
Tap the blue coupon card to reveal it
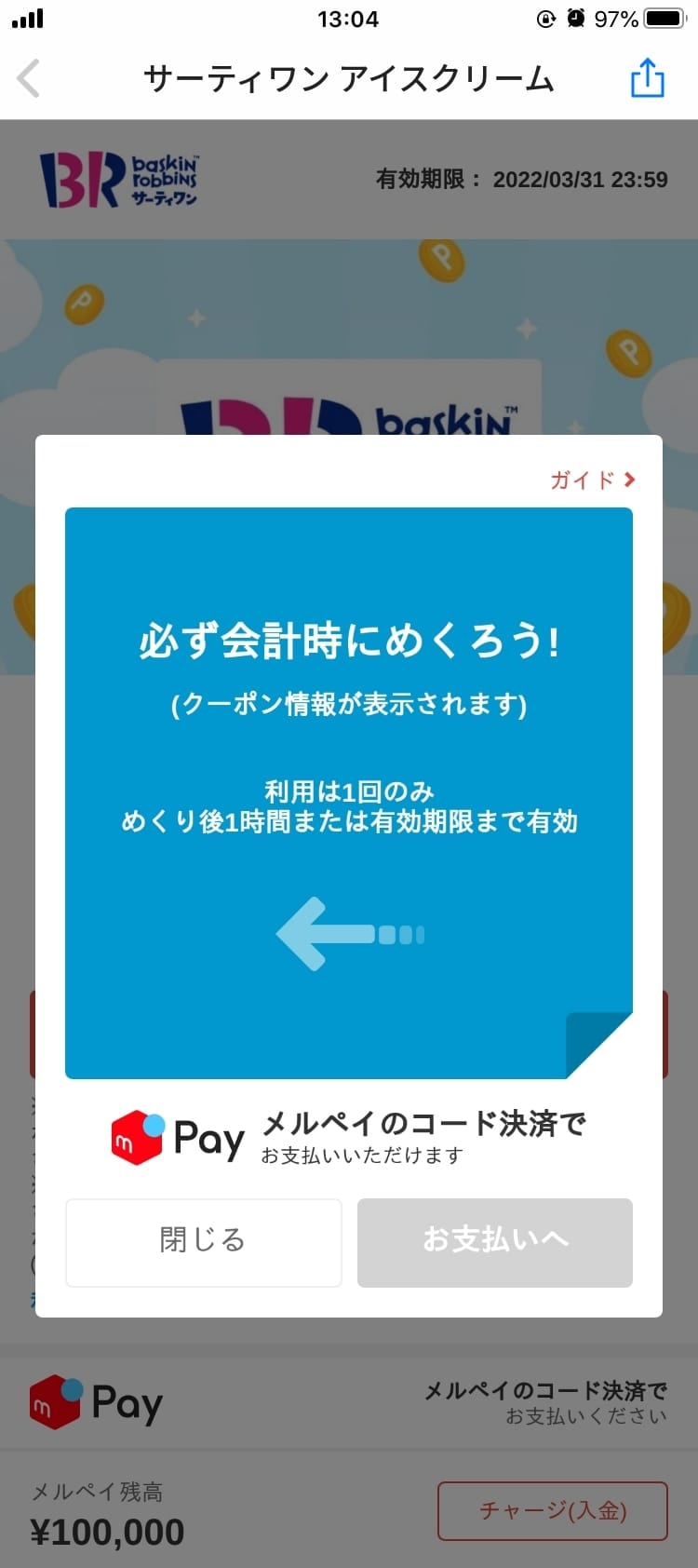[349, 792]
